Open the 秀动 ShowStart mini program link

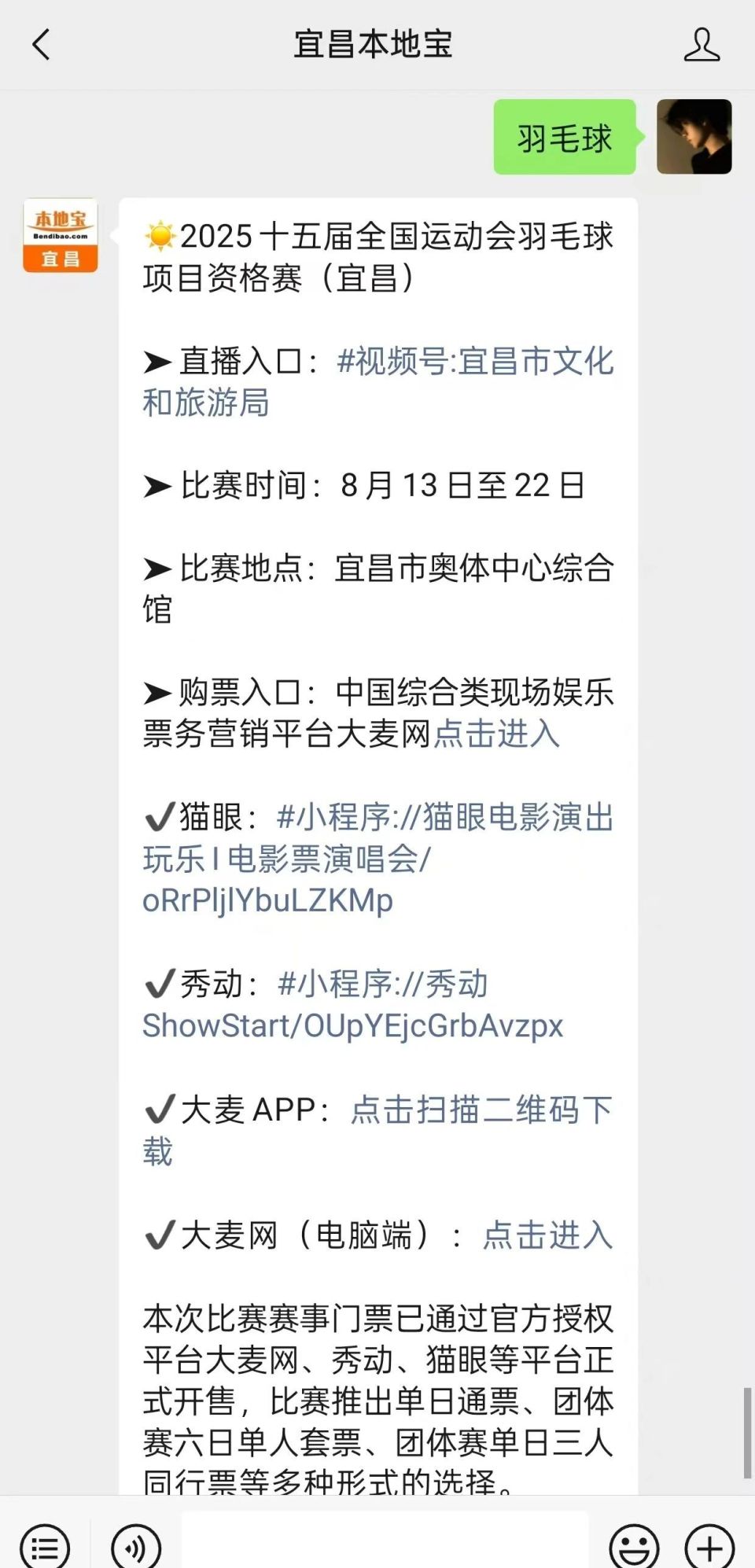(353, 1005)
